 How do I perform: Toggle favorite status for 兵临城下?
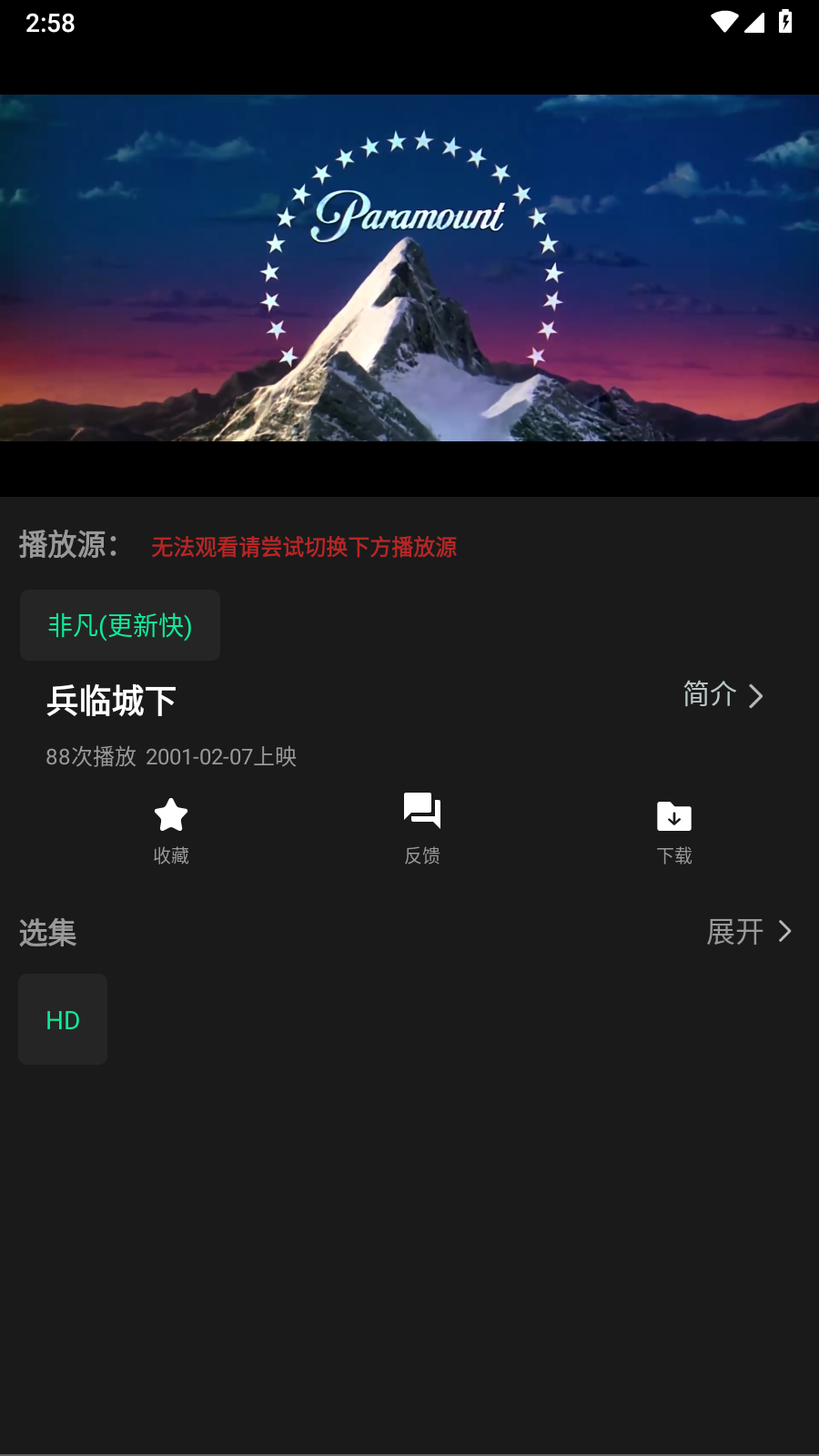click(171, 828)
